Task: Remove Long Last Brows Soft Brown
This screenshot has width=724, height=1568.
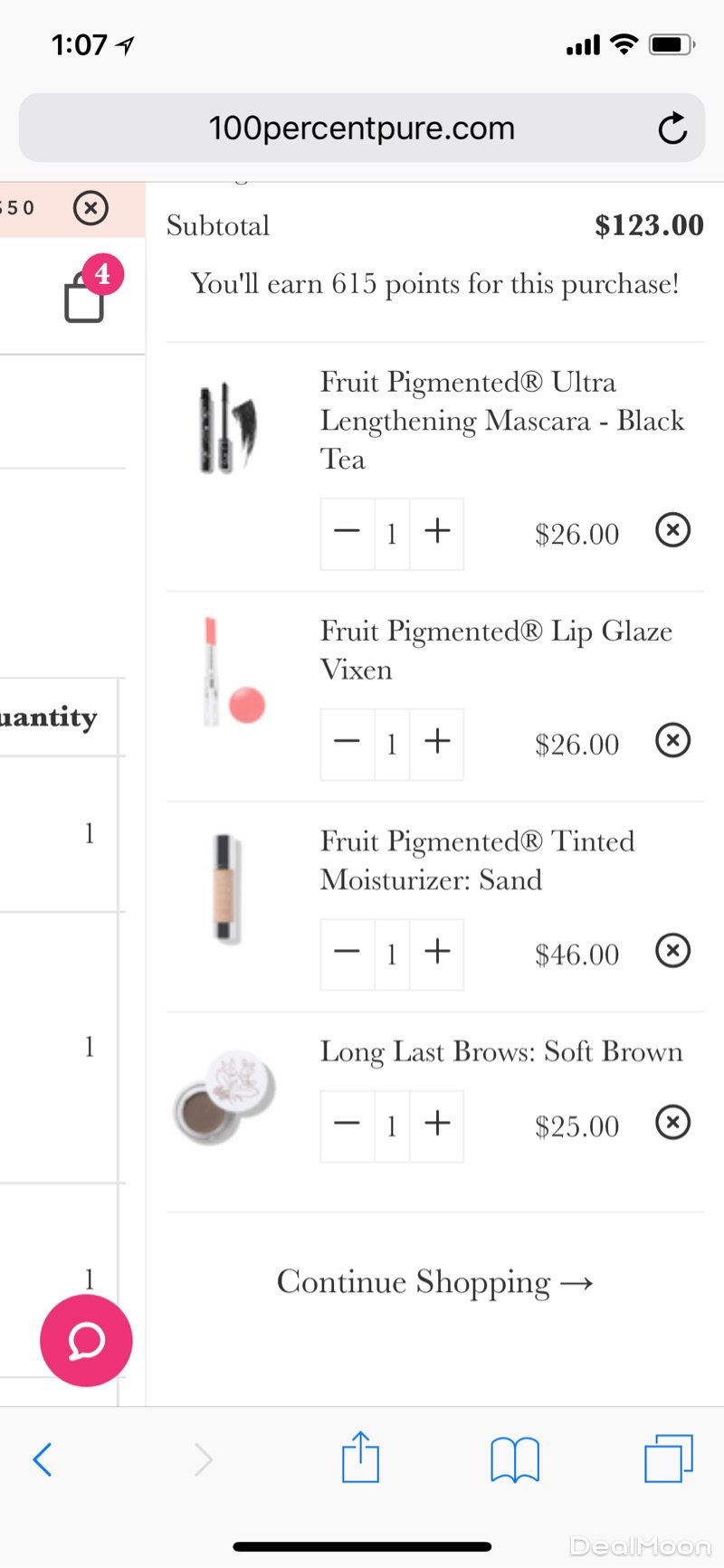Action: 672,1123
